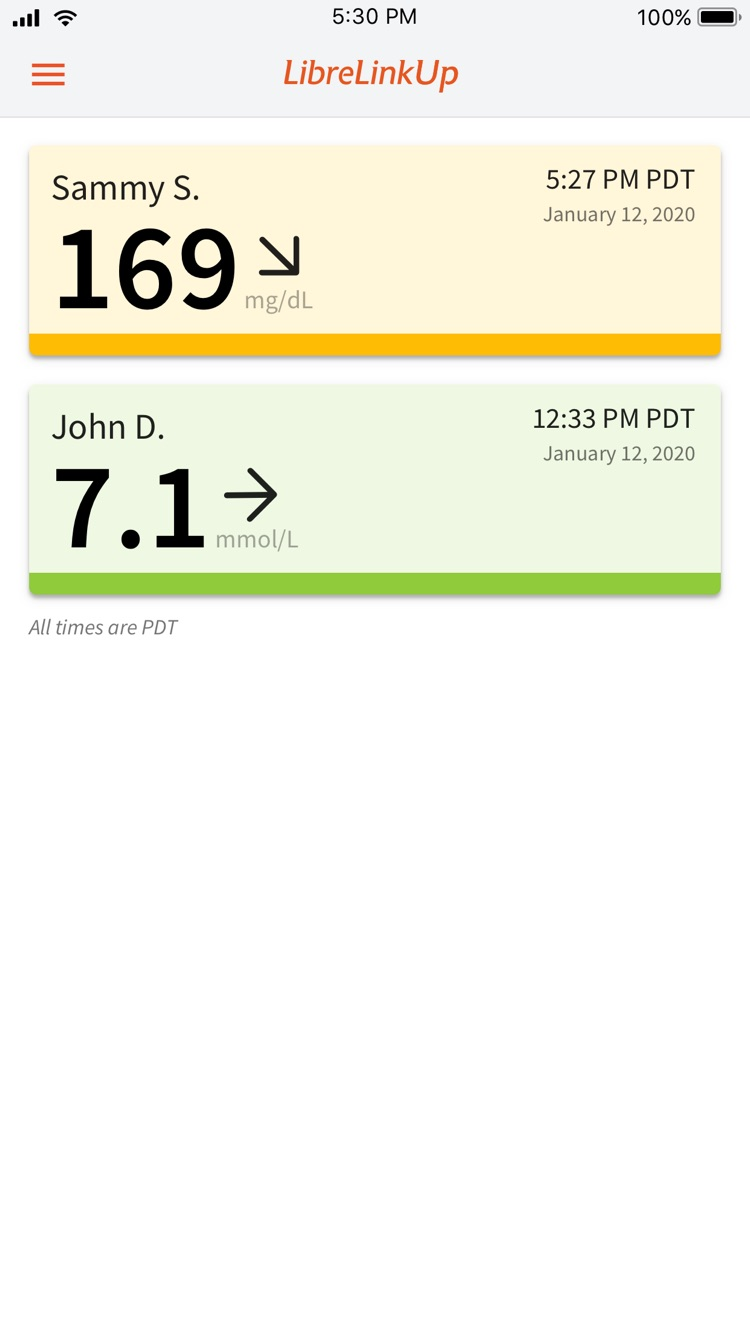Viewport: 750px width, 1334px height.
Task: Click the cellular signal bars icon
Action: [x=24, y=17]
